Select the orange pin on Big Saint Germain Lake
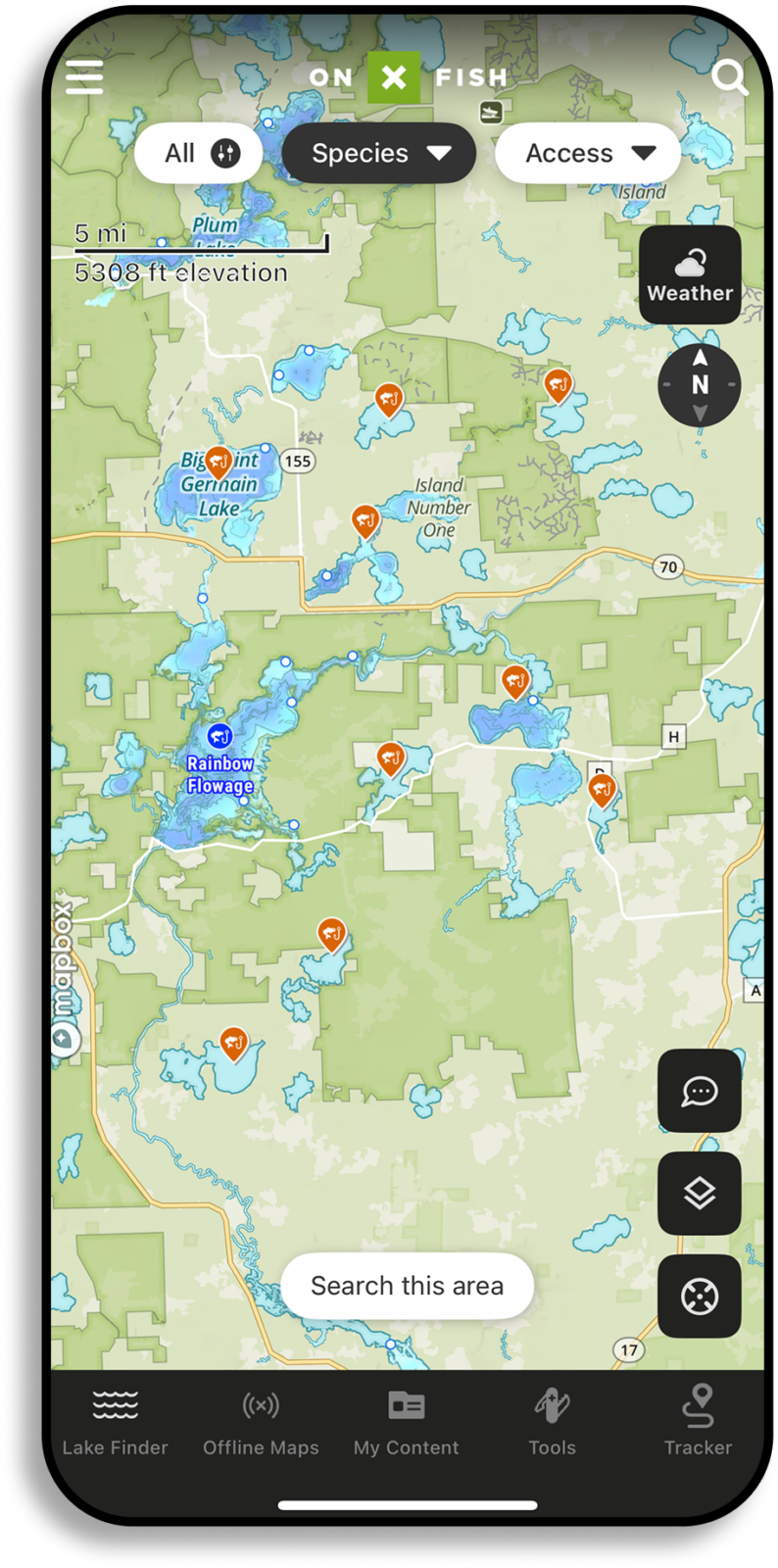 coord(219,461)
